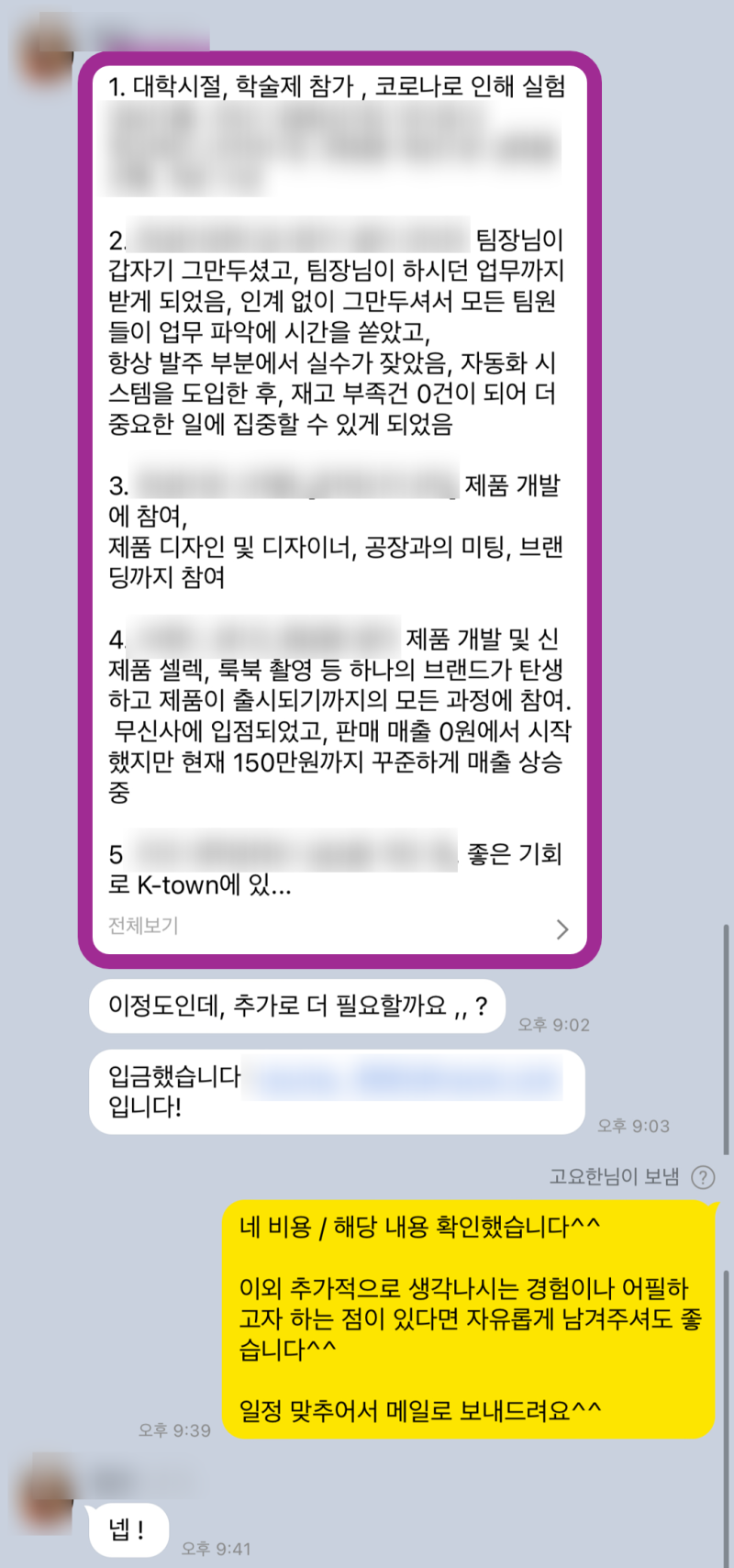Viewport: 734px width, 1568px height.
Task: Tap the help icon next to 고요한님이 보냄
Action: tap(703, 1177)
